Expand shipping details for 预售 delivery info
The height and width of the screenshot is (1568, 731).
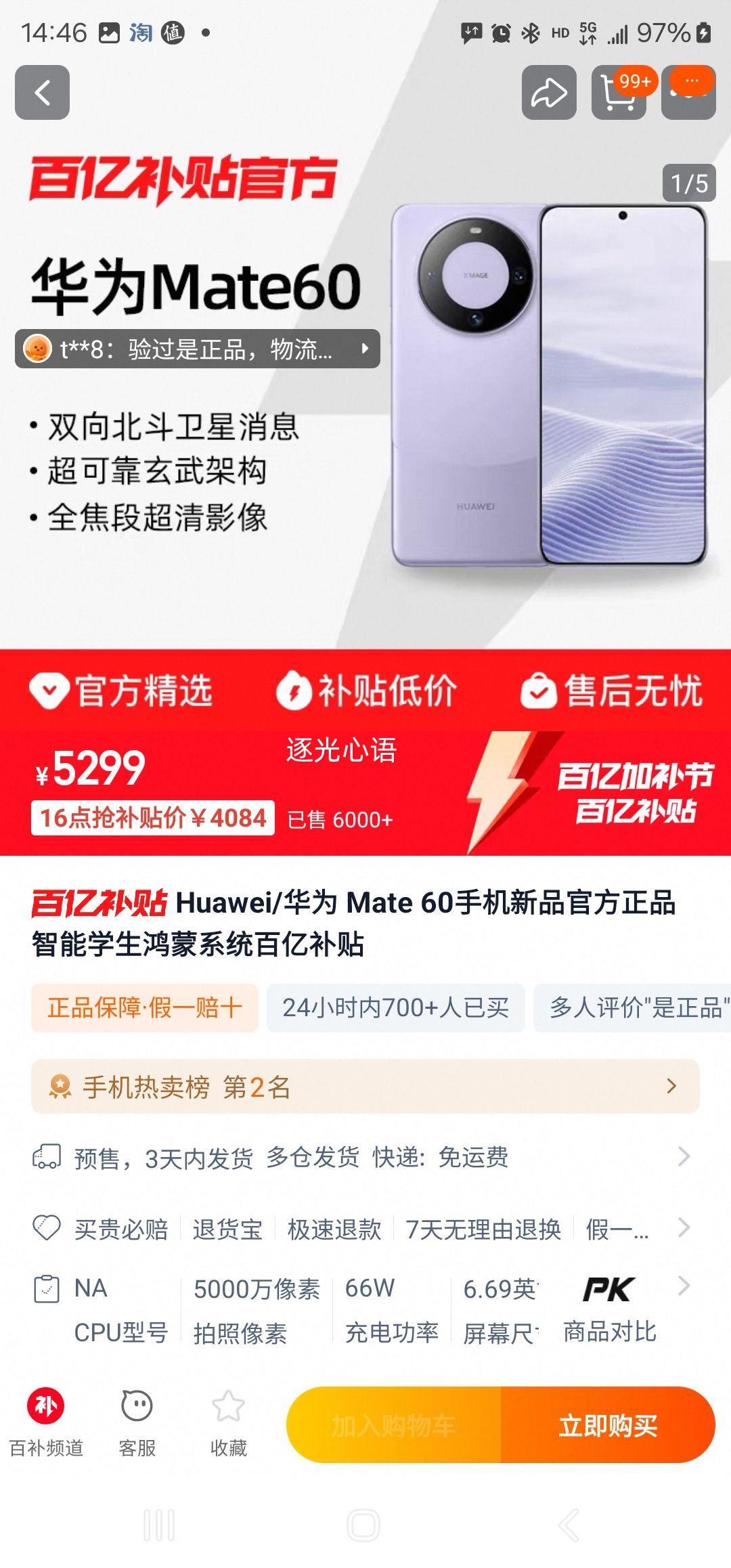(365, 1156)
